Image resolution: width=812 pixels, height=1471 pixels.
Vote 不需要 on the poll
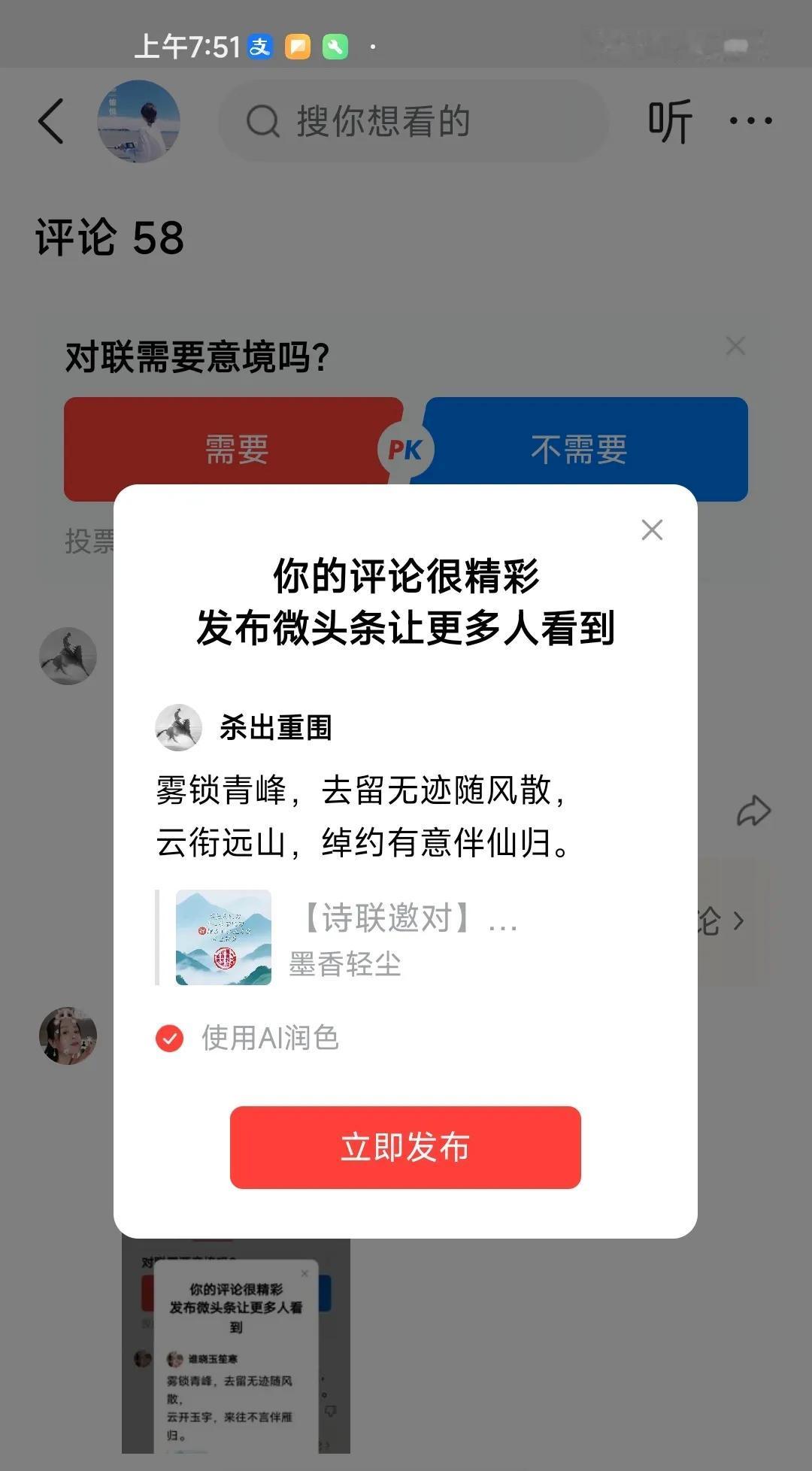[x=579, y=447]
